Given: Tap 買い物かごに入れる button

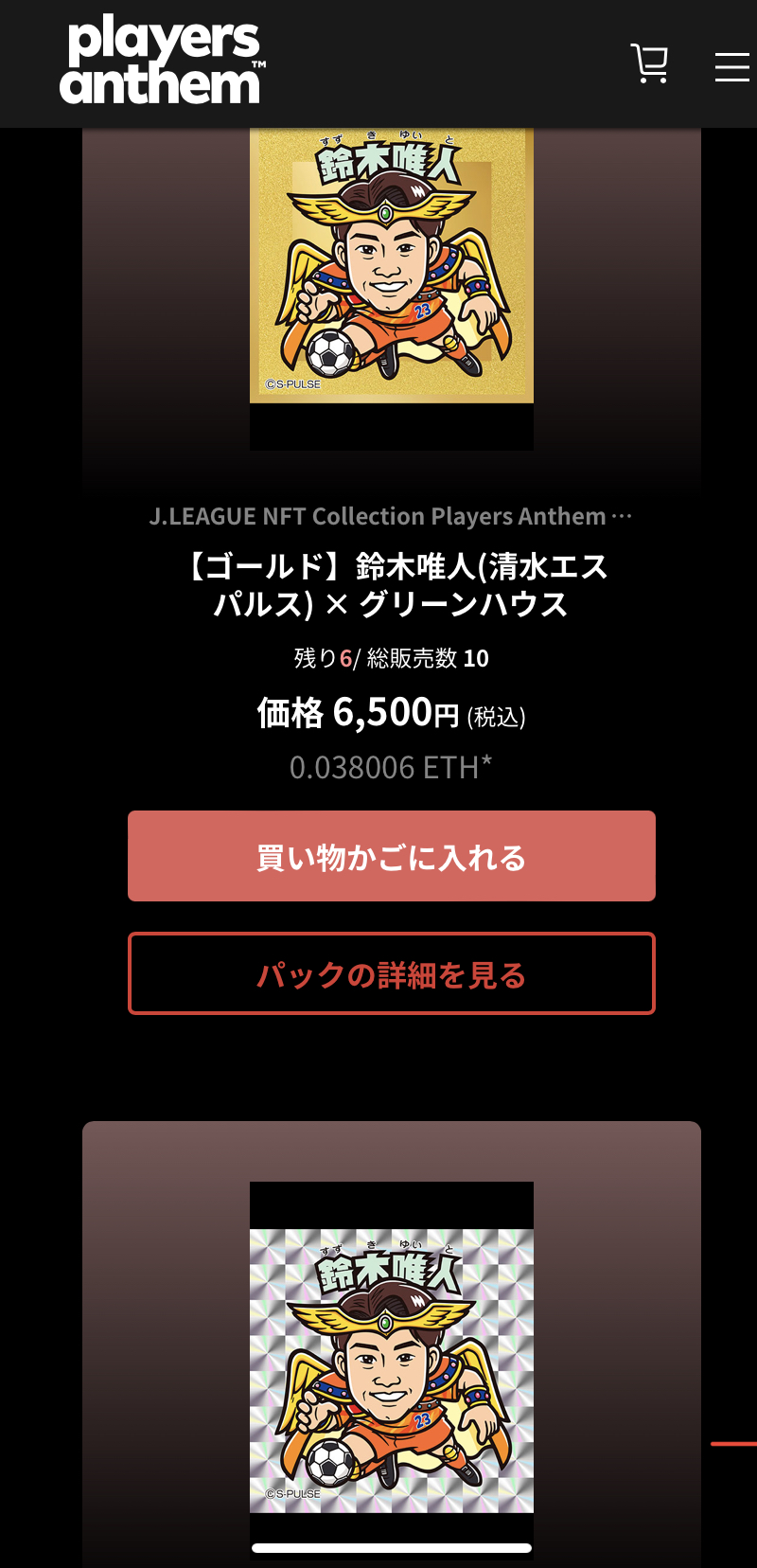Looking at the screenshot, I should (x=392, y=856).
